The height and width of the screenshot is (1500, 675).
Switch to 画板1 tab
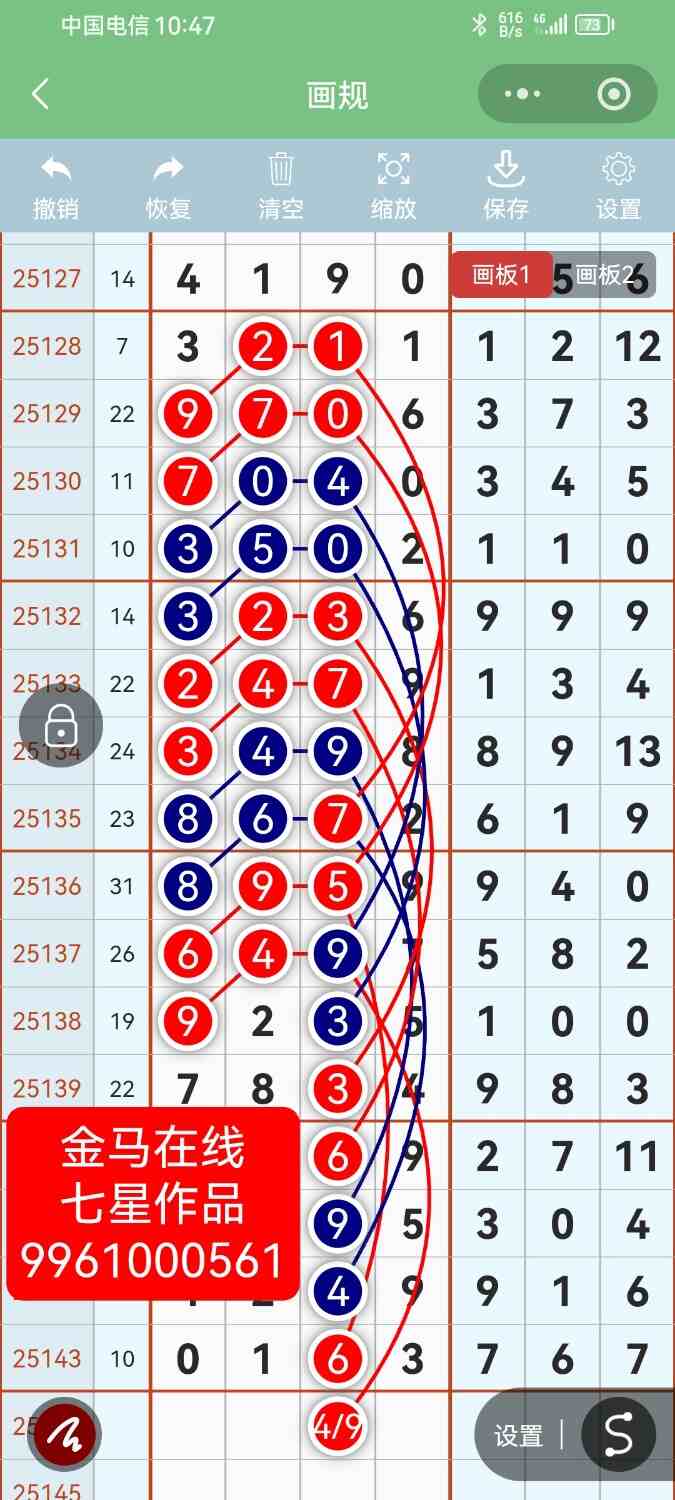[x=501, y=275]
